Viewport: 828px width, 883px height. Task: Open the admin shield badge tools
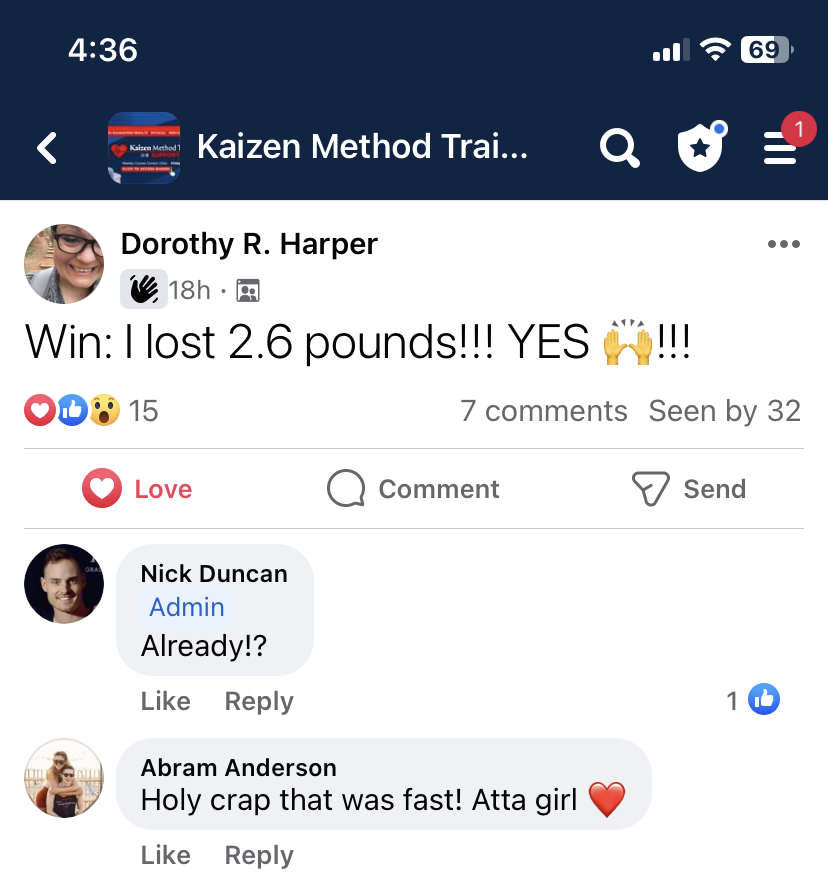pos(700,148)
